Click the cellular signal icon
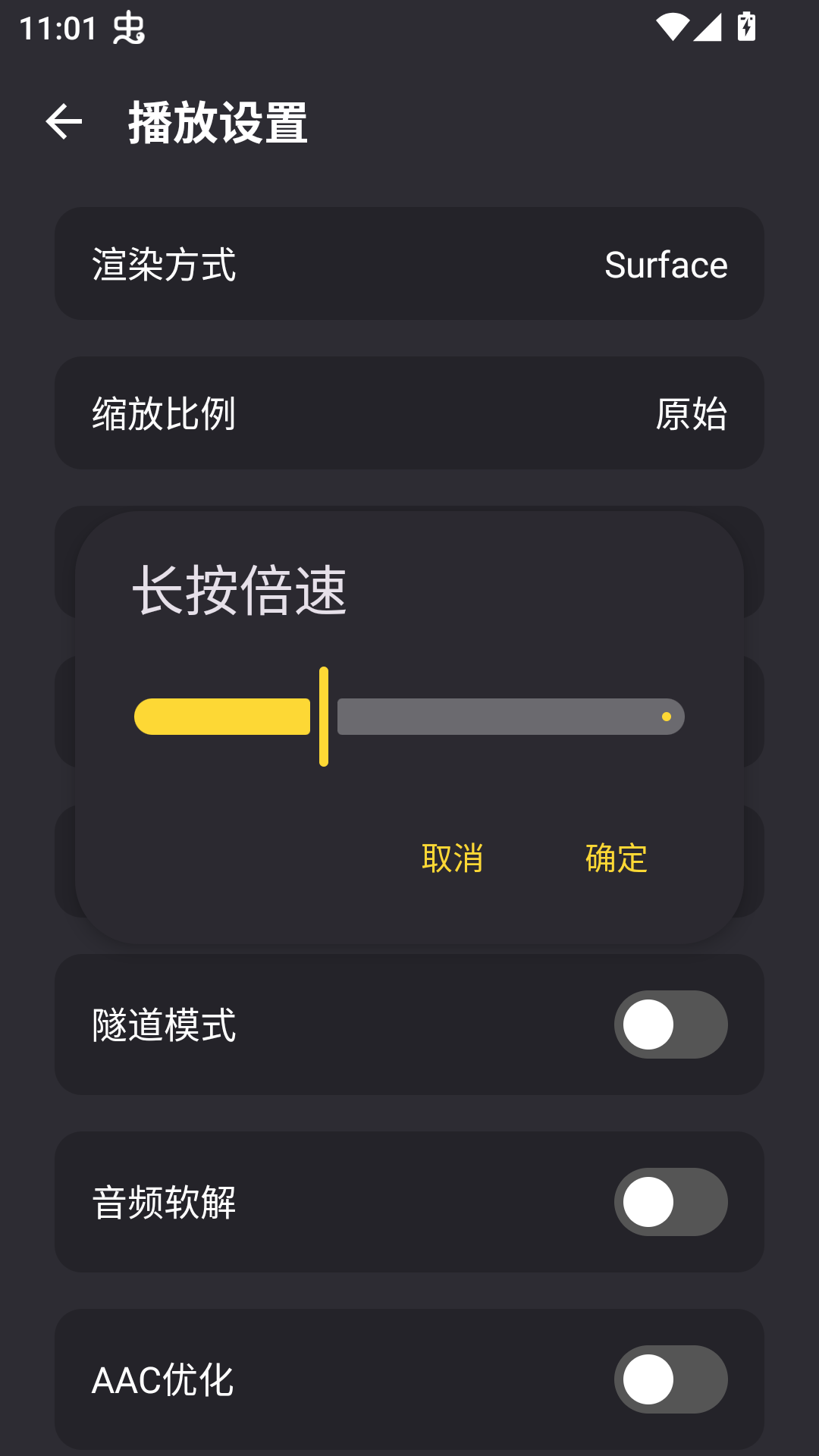The width and height of the screenshot is (819, 1456). click(707, 25)
